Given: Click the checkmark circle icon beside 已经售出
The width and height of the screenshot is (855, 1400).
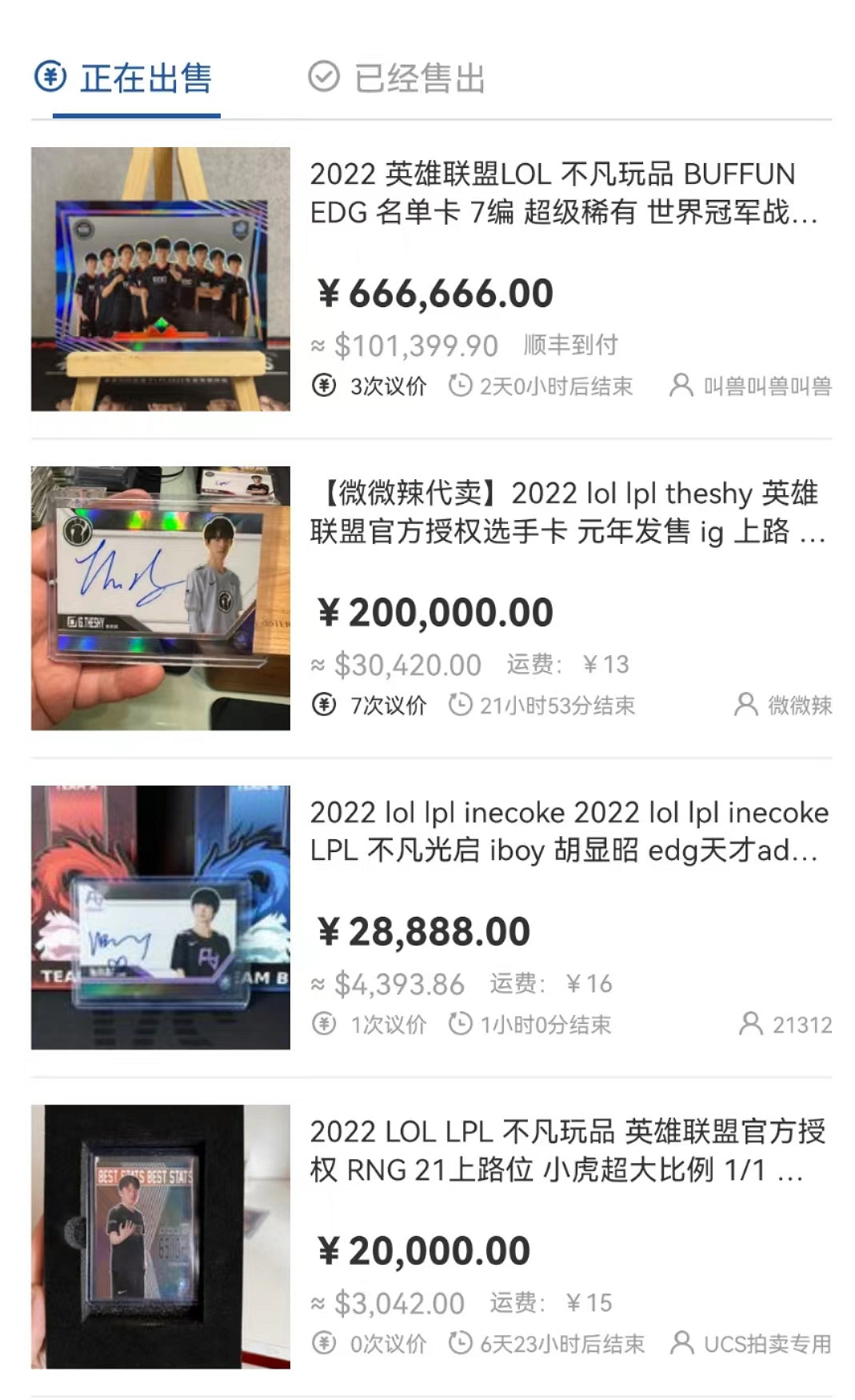Looking at the screenshot, I should pyautogui.click(x=322, y=78).
